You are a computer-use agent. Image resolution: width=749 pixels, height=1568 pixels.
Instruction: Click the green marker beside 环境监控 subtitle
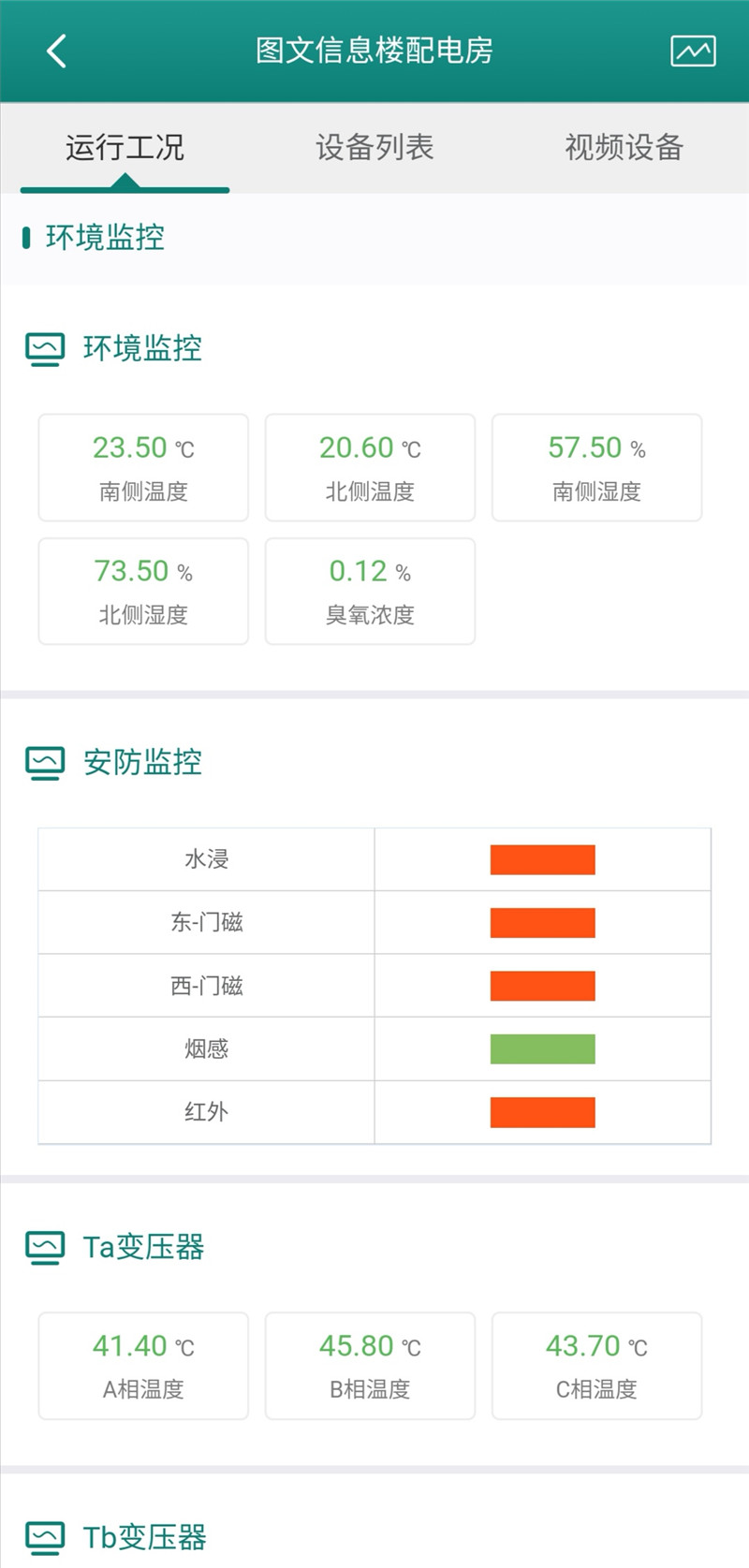(x=27, y=238)
